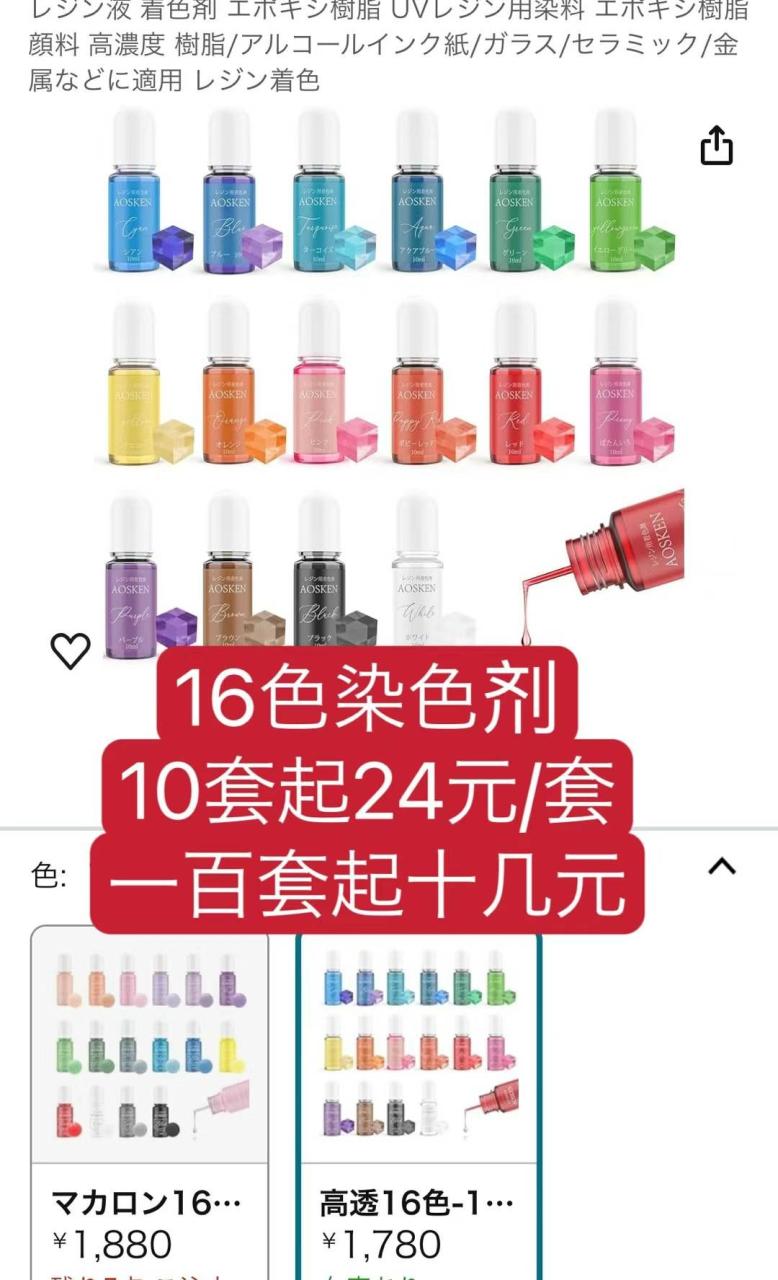Select the heart icon beside the bottle photos
This screenshot has width=778, height=1280.
tap(71, 651)
